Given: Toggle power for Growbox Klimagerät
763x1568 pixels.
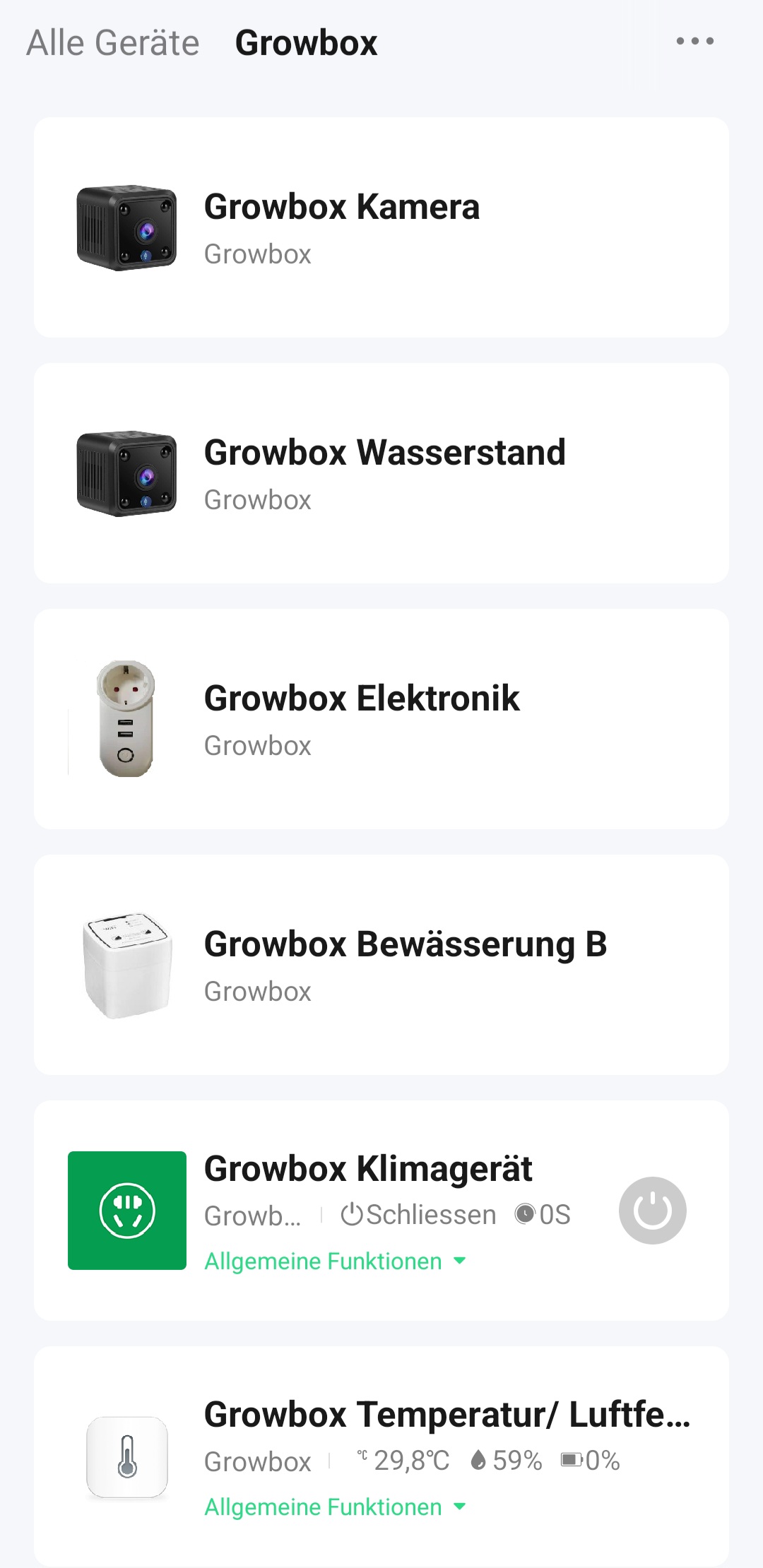Looking at the screenshot, I should coord(652,1211).
